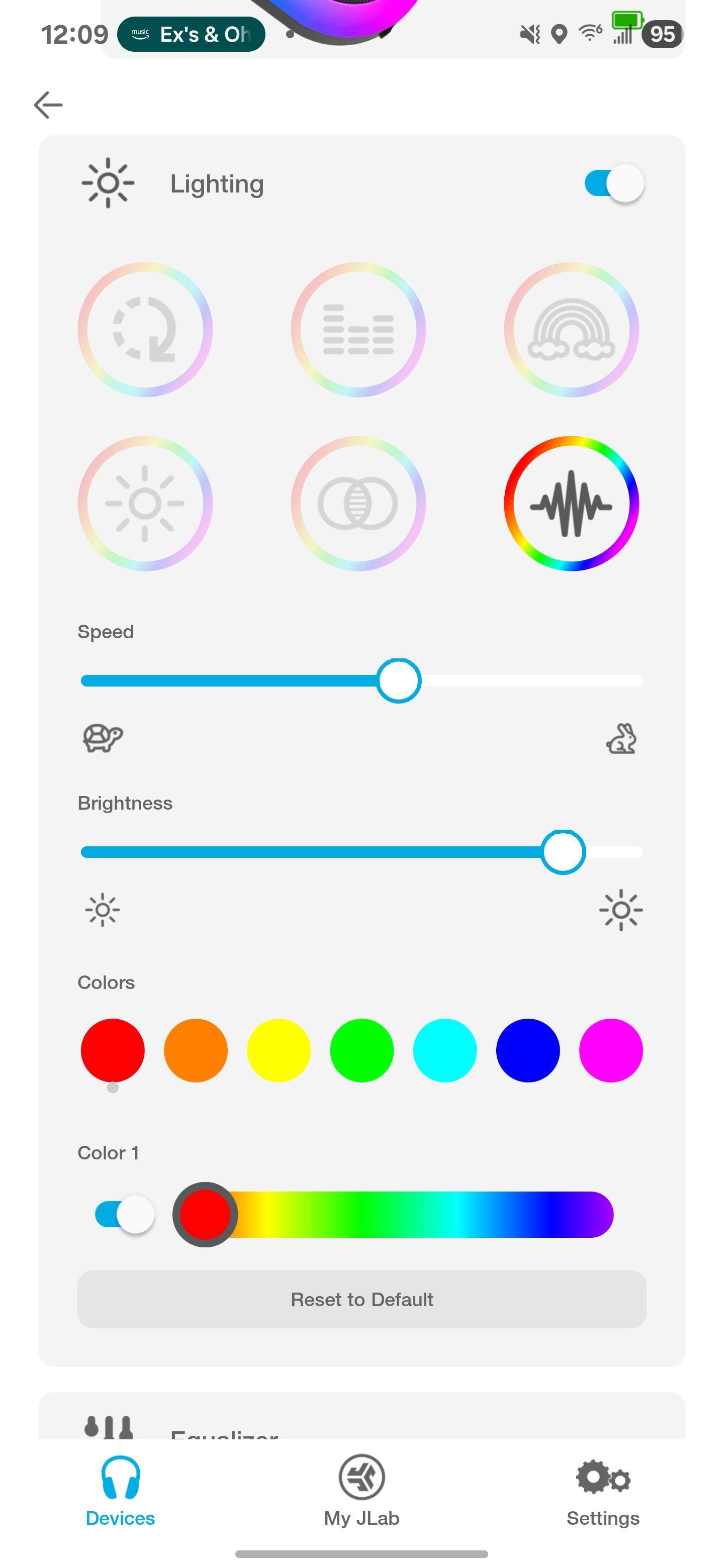Pick the rainbow lighting mode
This screenshot has width=724, height=1568.
pos(571,330)
